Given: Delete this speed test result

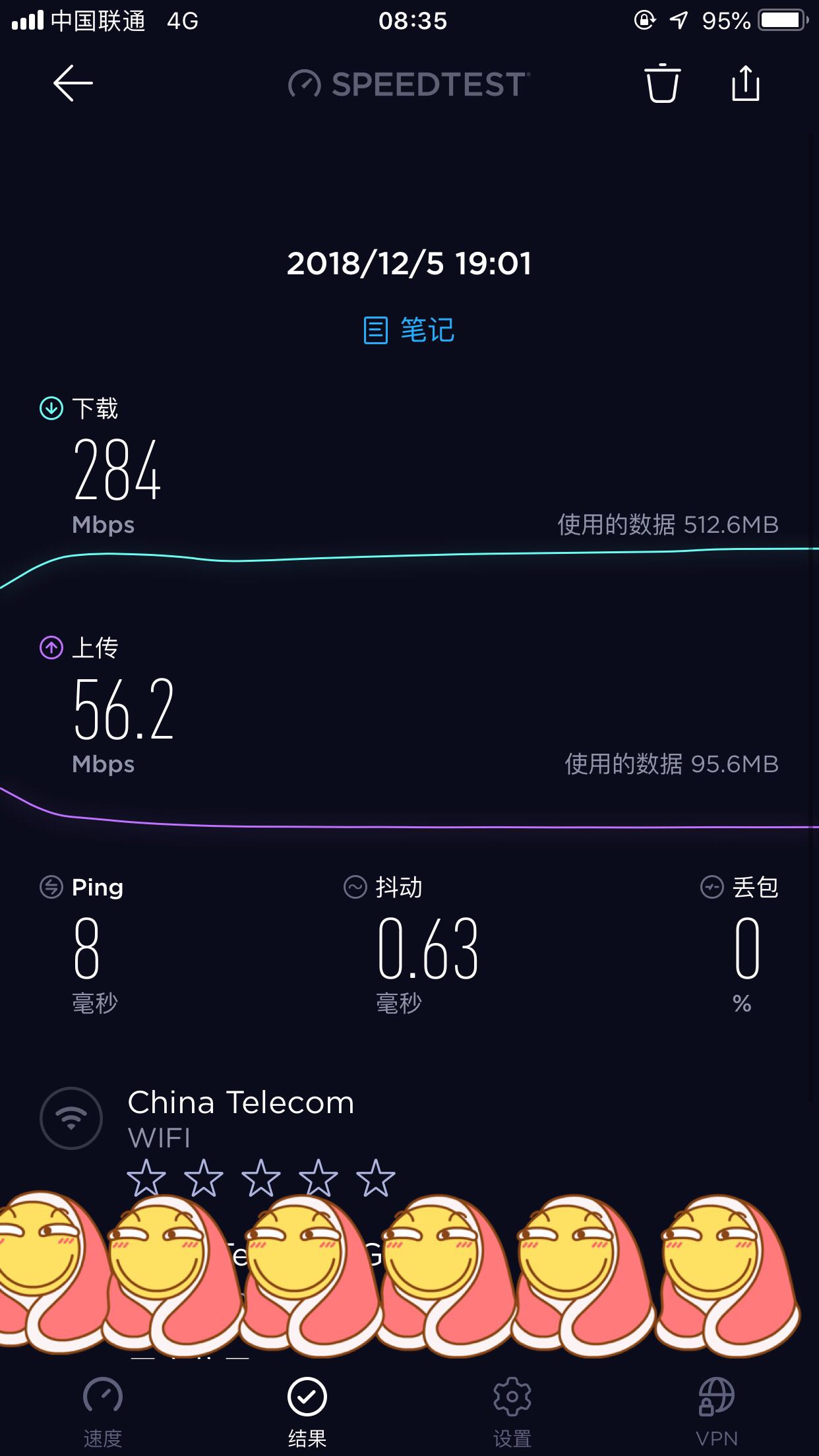Looking at the screenshot, I should pos(662,84).
